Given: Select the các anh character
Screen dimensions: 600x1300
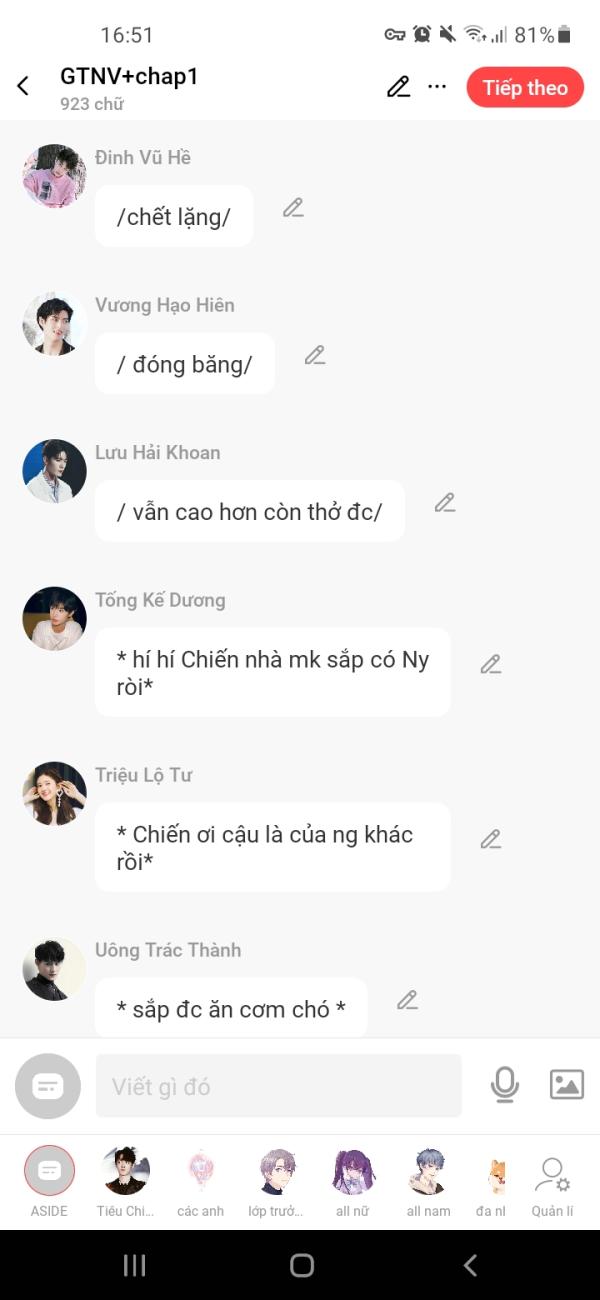Looking at the screenshot, I should pos(201,1171).
